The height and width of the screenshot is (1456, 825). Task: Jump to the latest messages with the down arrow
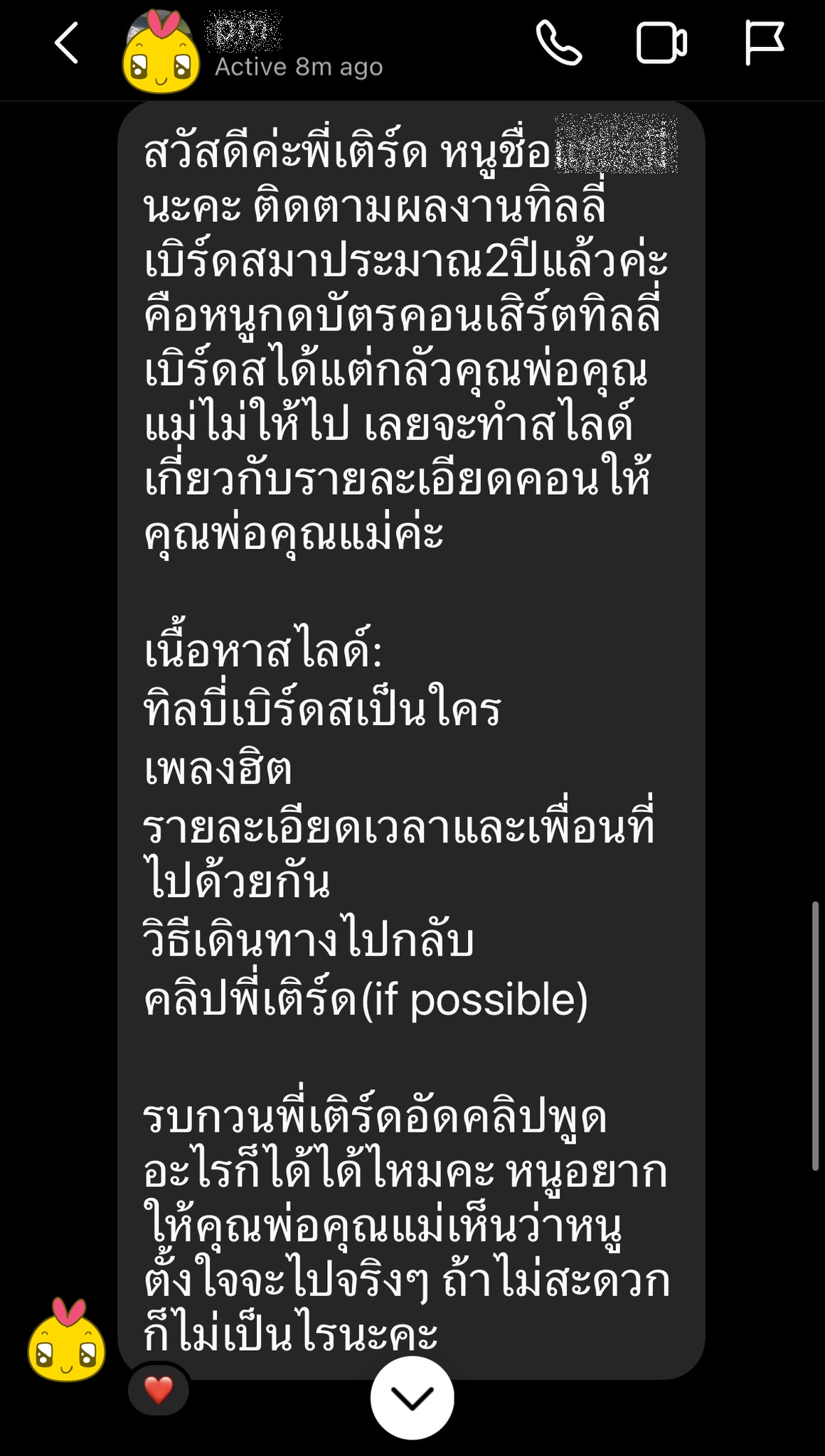point(412,1398)
